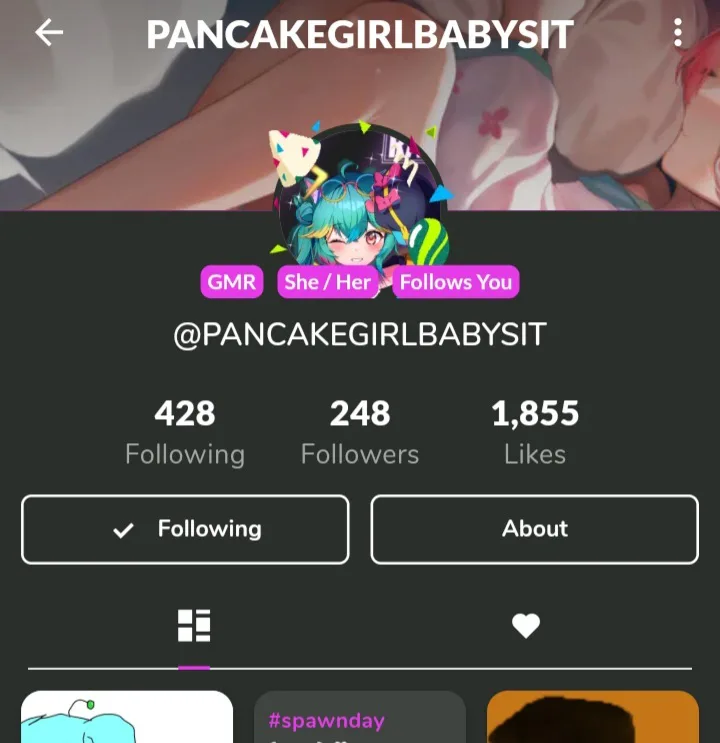Open the orange silhouette post tile
The height and width of the screenshot is (743, 720).
(x=593, y=717)
